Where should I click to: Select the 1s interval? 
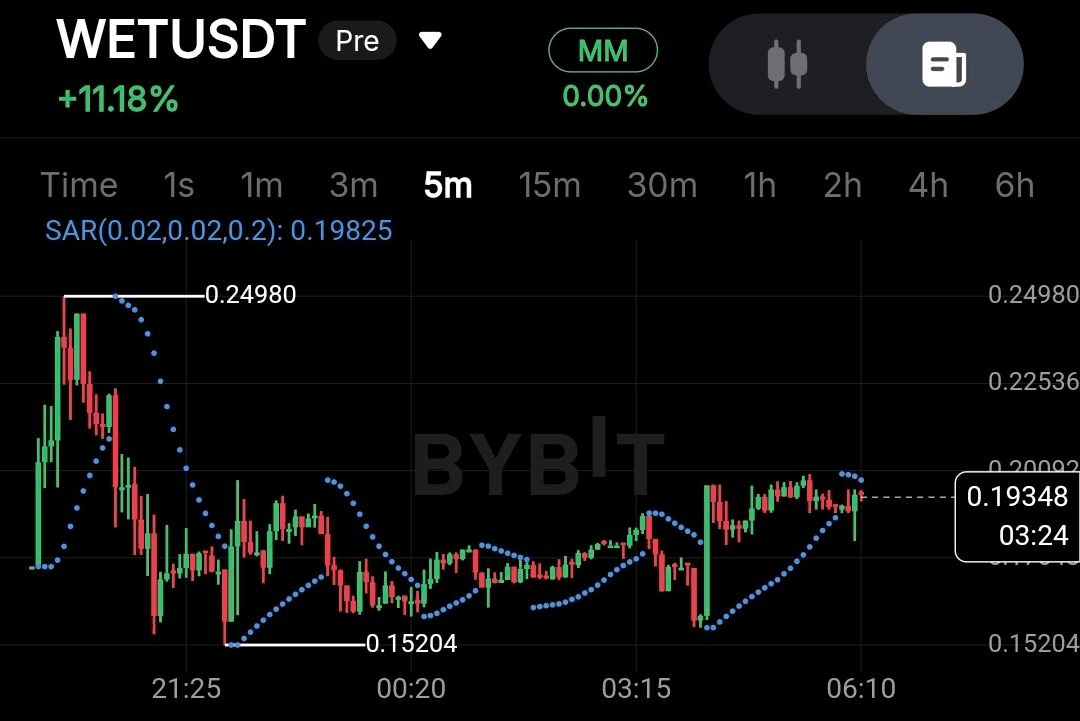click(178, 185)
